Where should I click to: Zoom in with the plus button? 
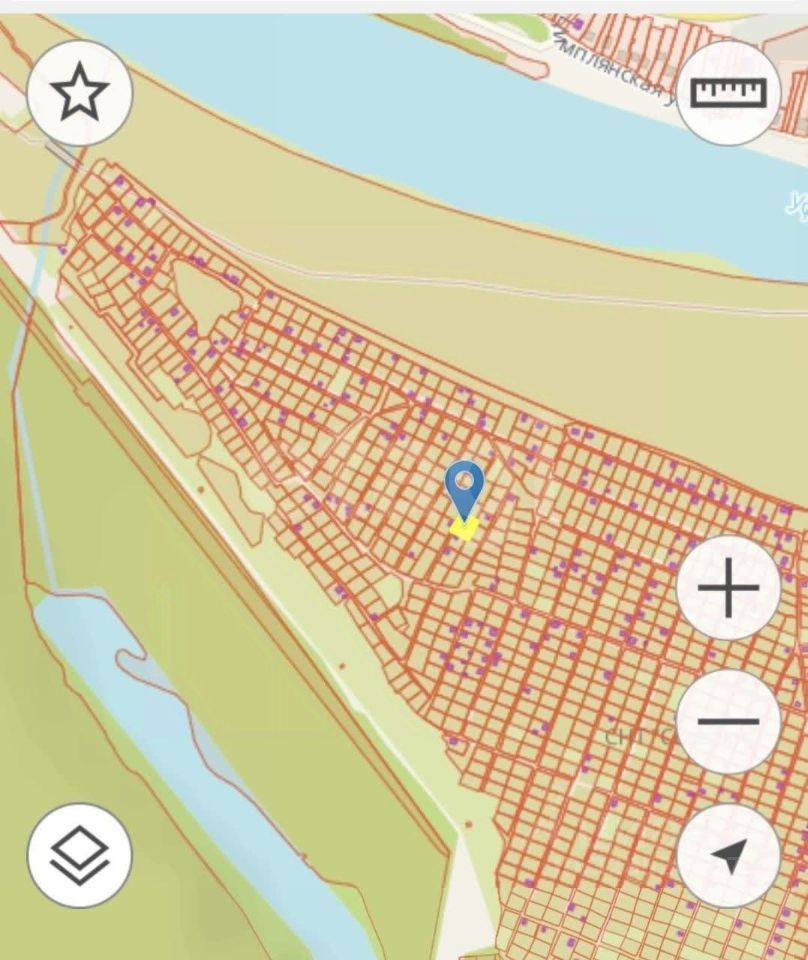728,588
